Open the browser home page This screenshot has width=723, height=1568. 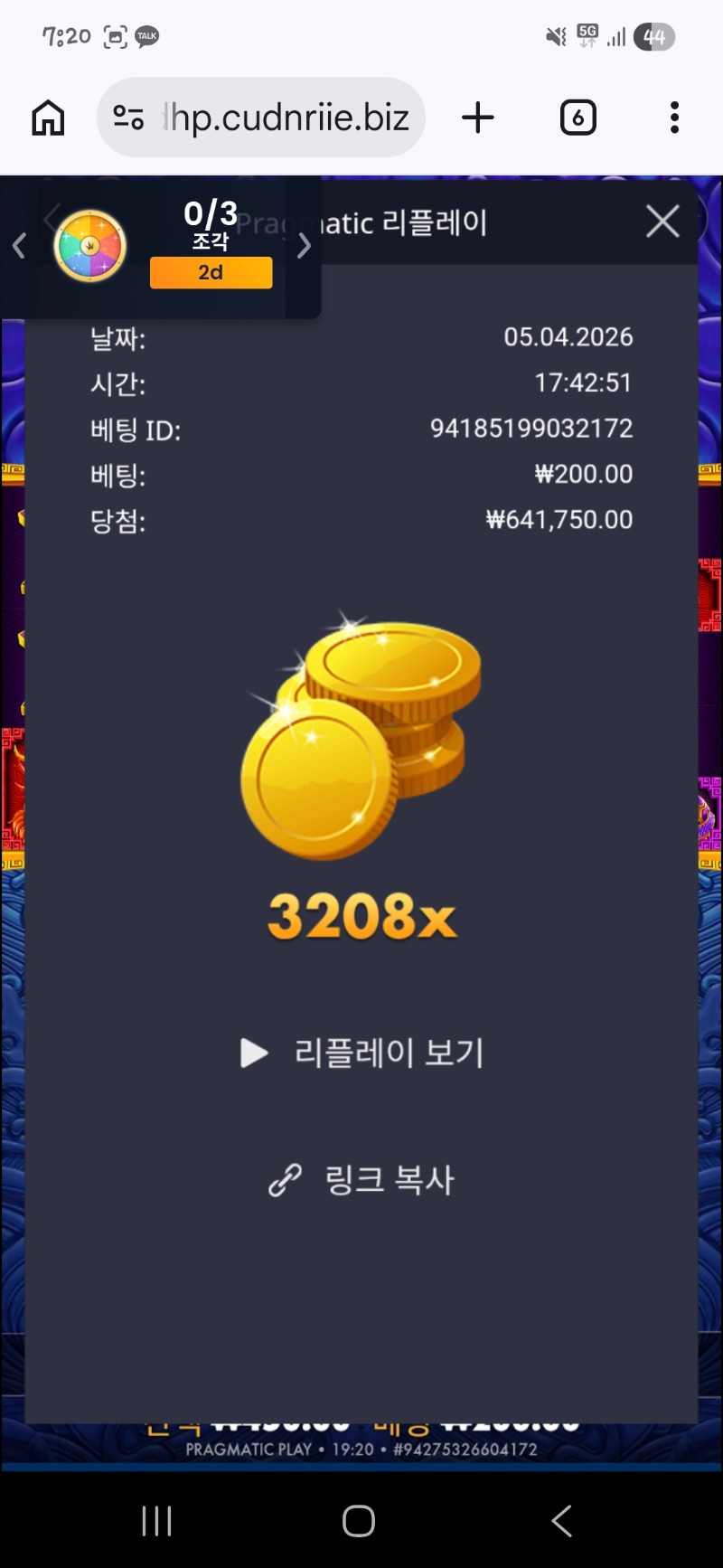pyautogui.click(x=48, y=118)
